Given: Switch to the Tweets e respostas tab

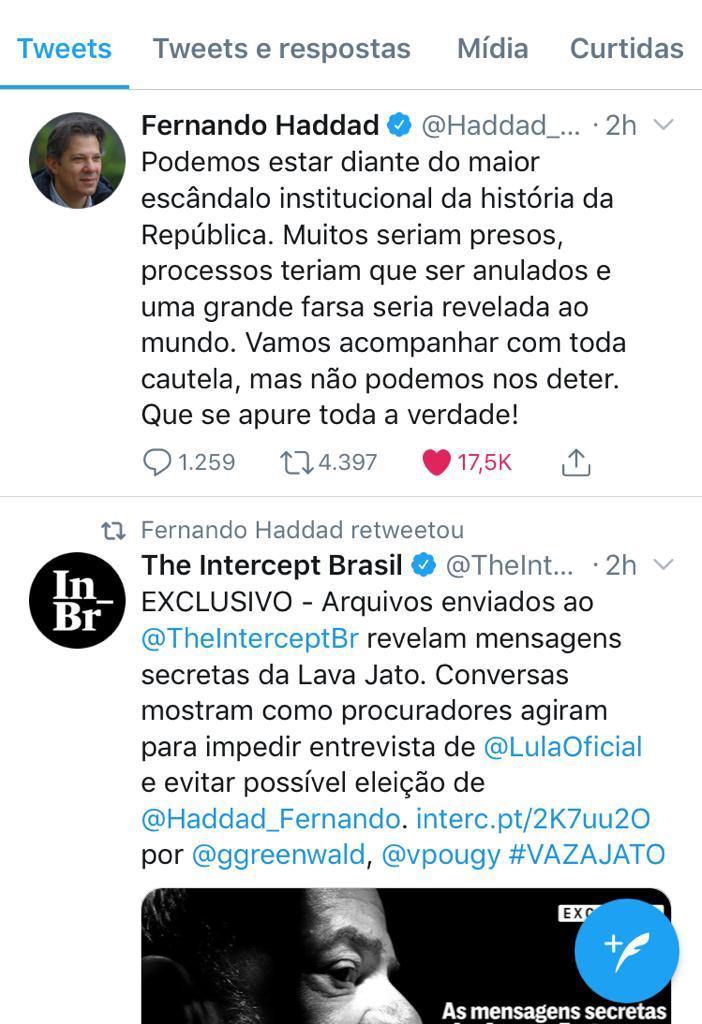Looking at the screenshot, I should tap(281, 48).
